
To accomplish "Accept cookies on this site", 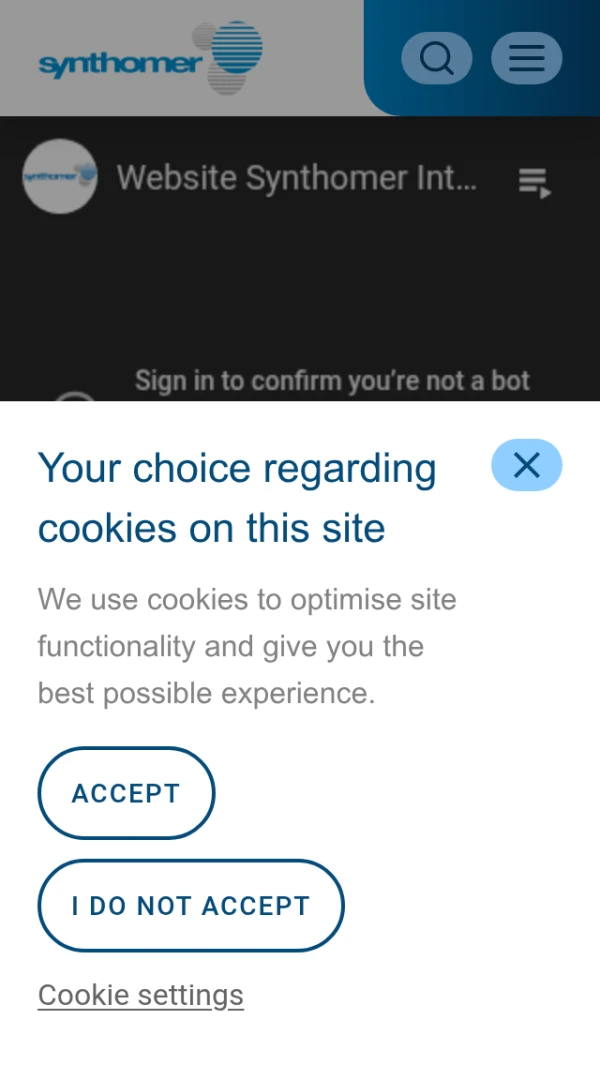I will point(126,793).
